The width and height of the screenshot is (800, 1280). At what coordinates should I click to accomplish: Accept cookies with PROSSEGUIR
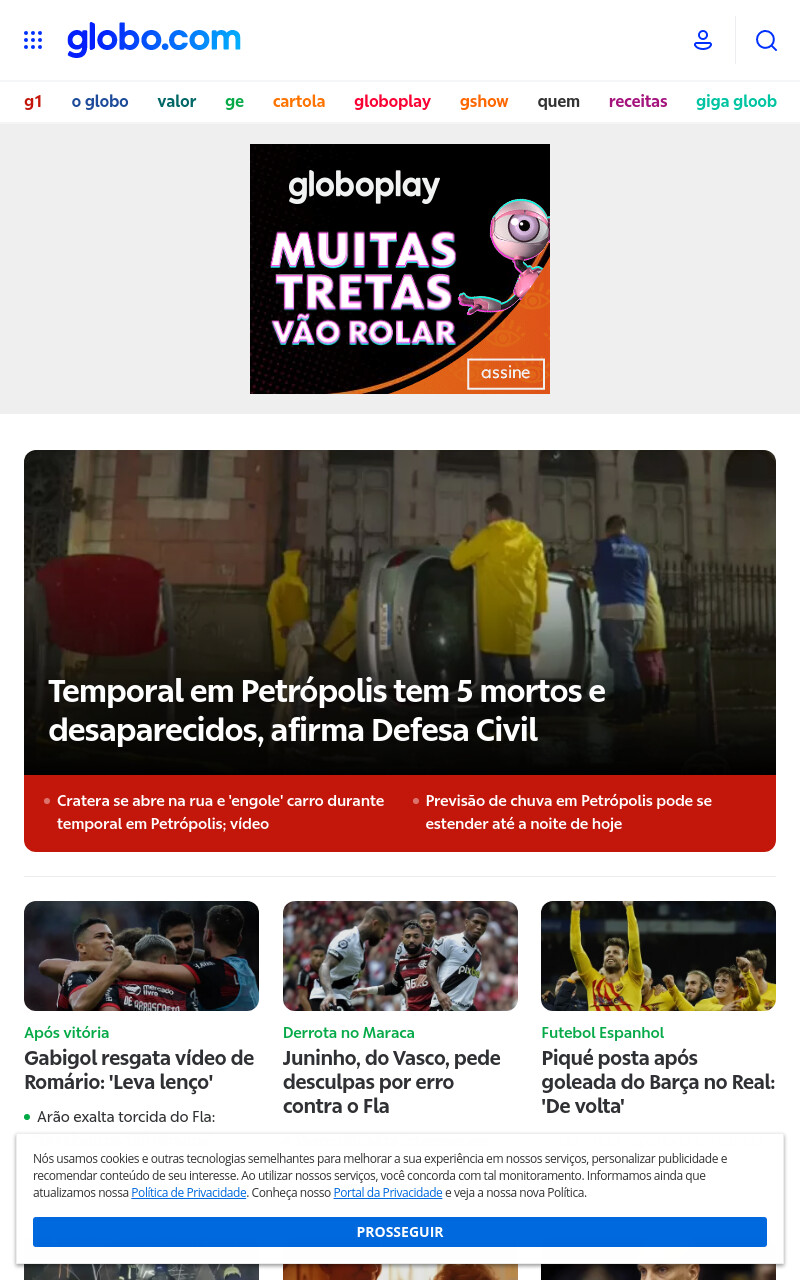tap(400, 1232)
